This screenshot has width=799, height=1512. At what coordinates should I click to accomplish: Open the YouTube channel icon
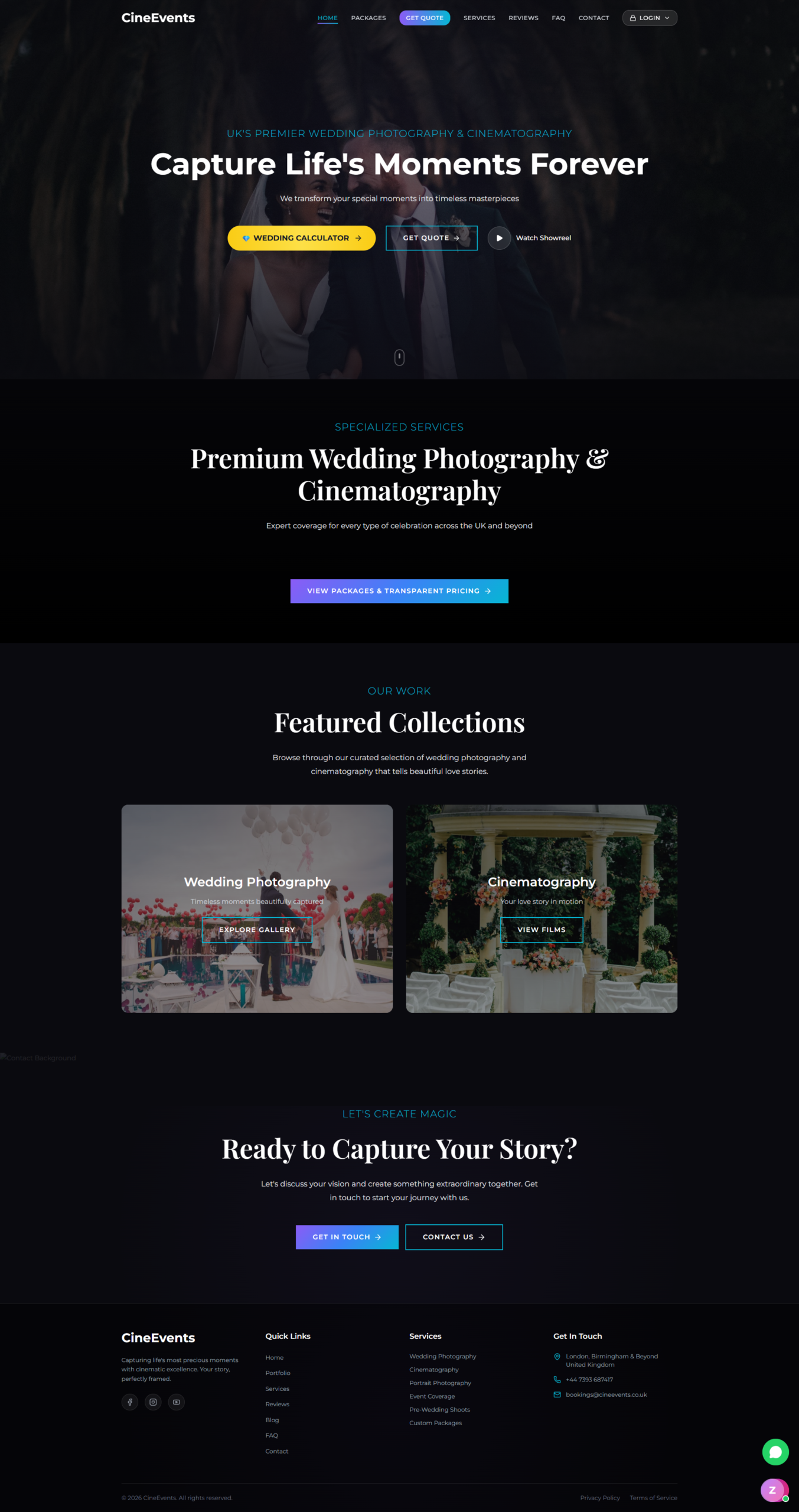[x=176, y=1402]
